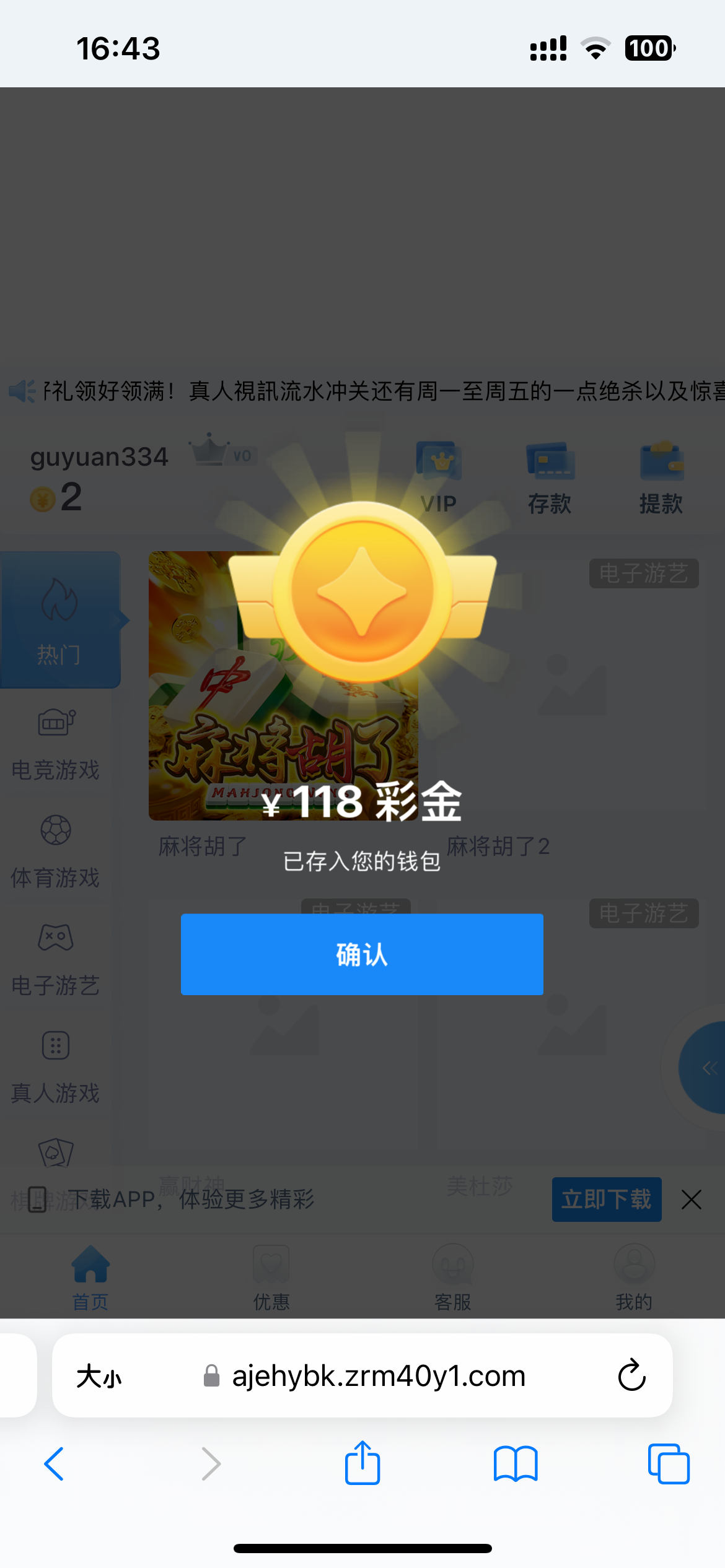Open the Safari share sheet
The height and width of the screenshot is (1568, 725).
(362, 1463)
